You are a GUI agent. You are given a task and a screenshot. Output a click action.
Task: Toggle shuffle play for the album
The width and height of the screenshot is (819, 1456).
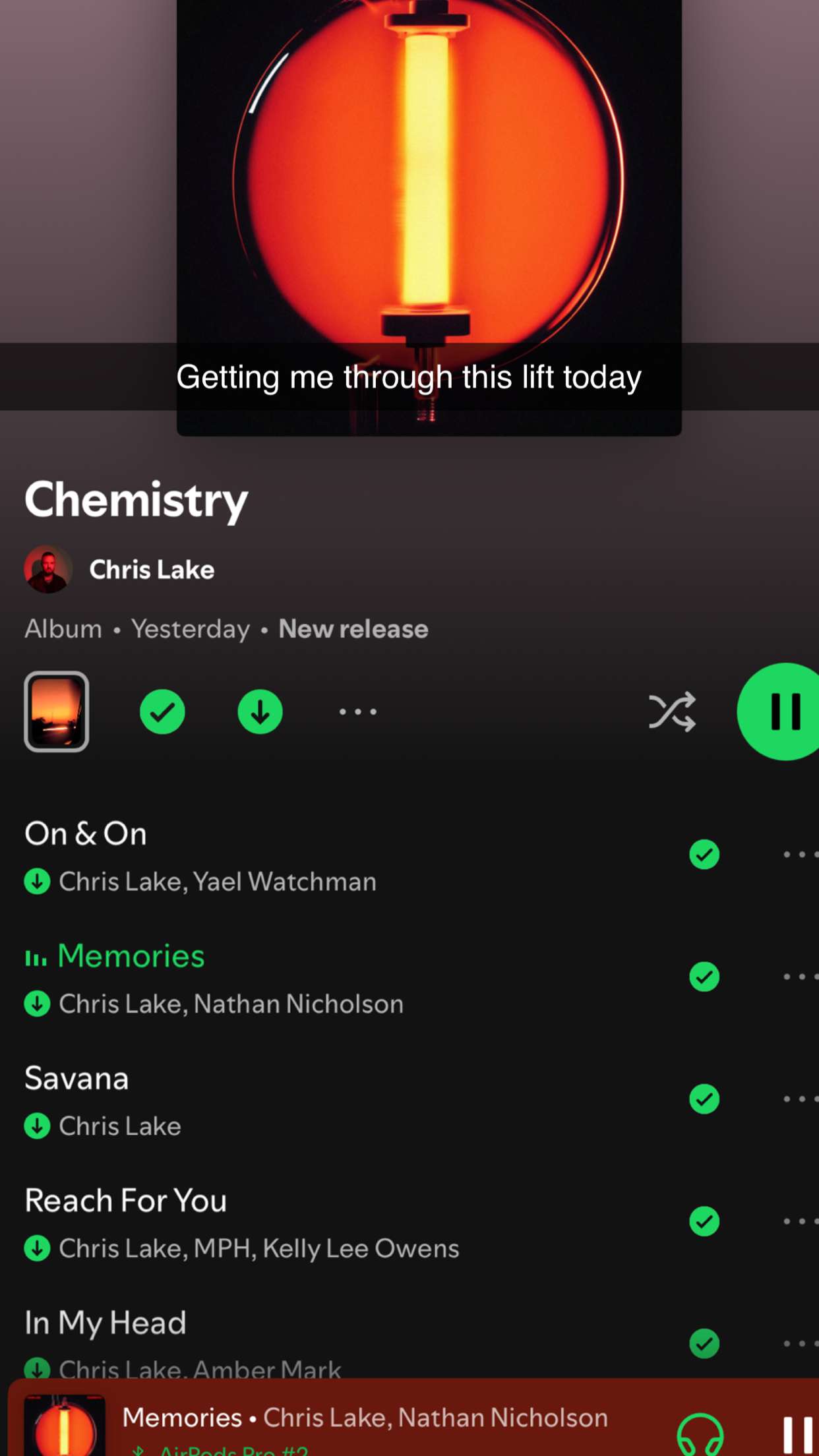click(671, 712)
